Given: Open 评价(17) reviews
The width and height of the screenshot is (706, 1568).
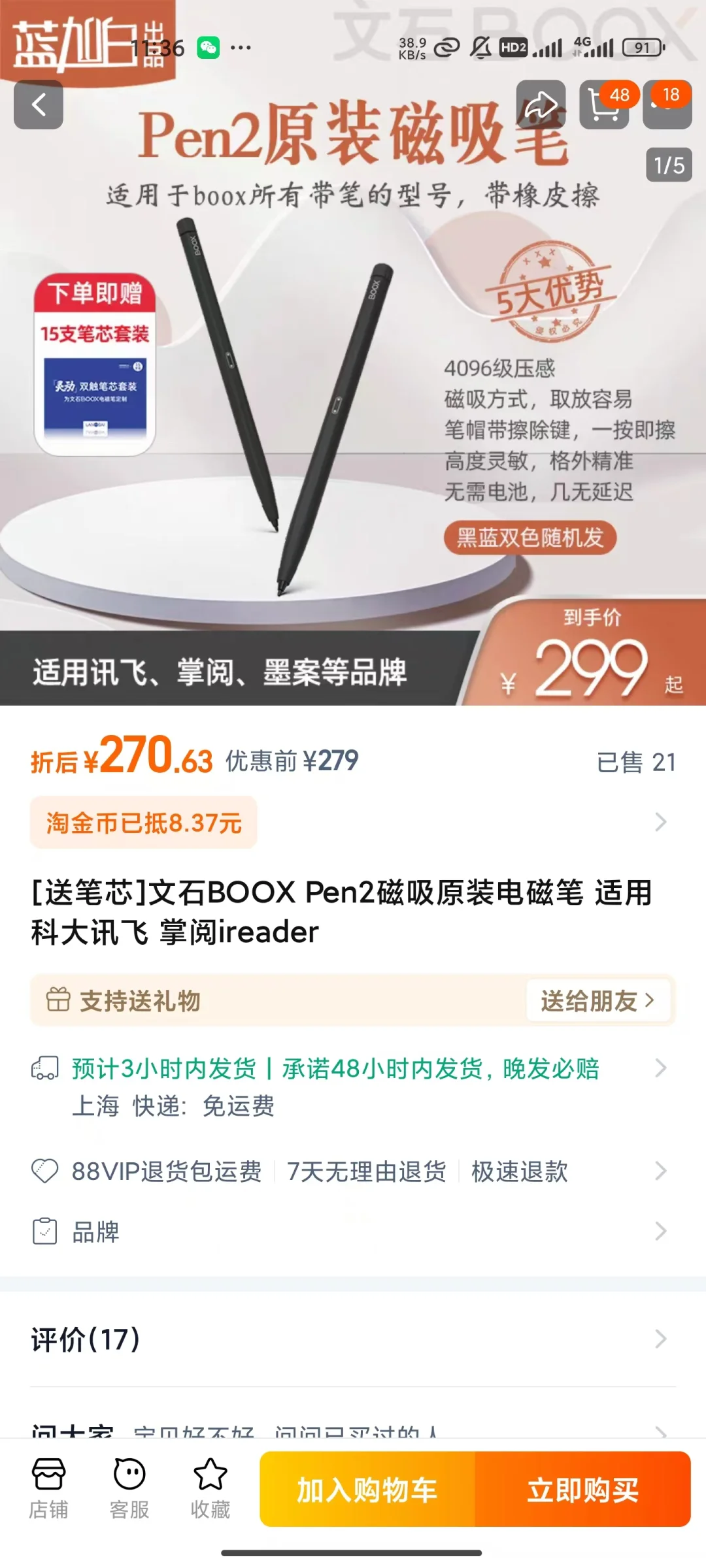Looking at the screenshot, I should pyautogui.click(x=353, y=1339).
